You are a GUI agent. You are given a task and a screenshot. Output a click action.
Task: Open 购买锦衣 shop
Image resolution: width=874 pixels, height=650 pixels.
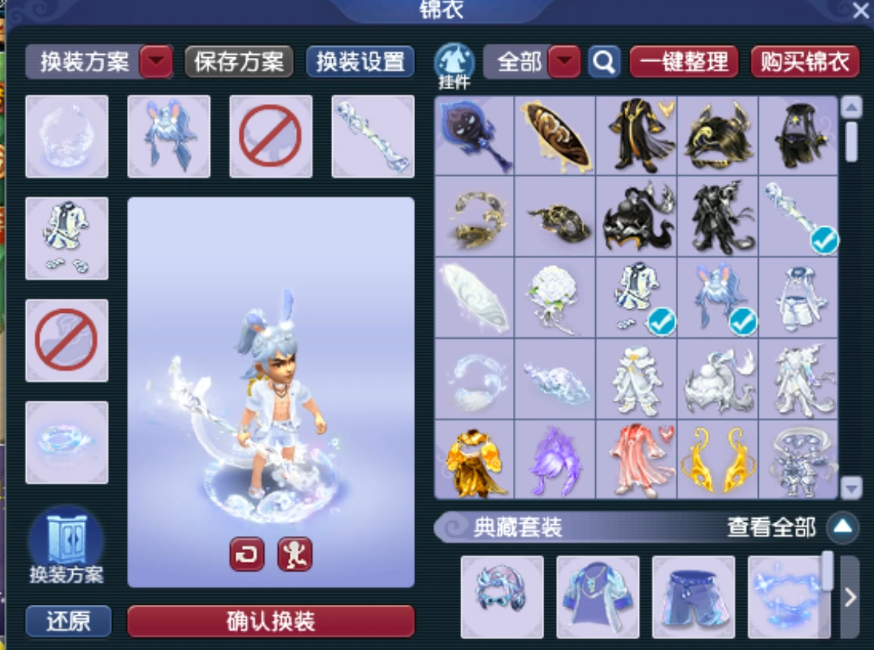coord(805,62)
